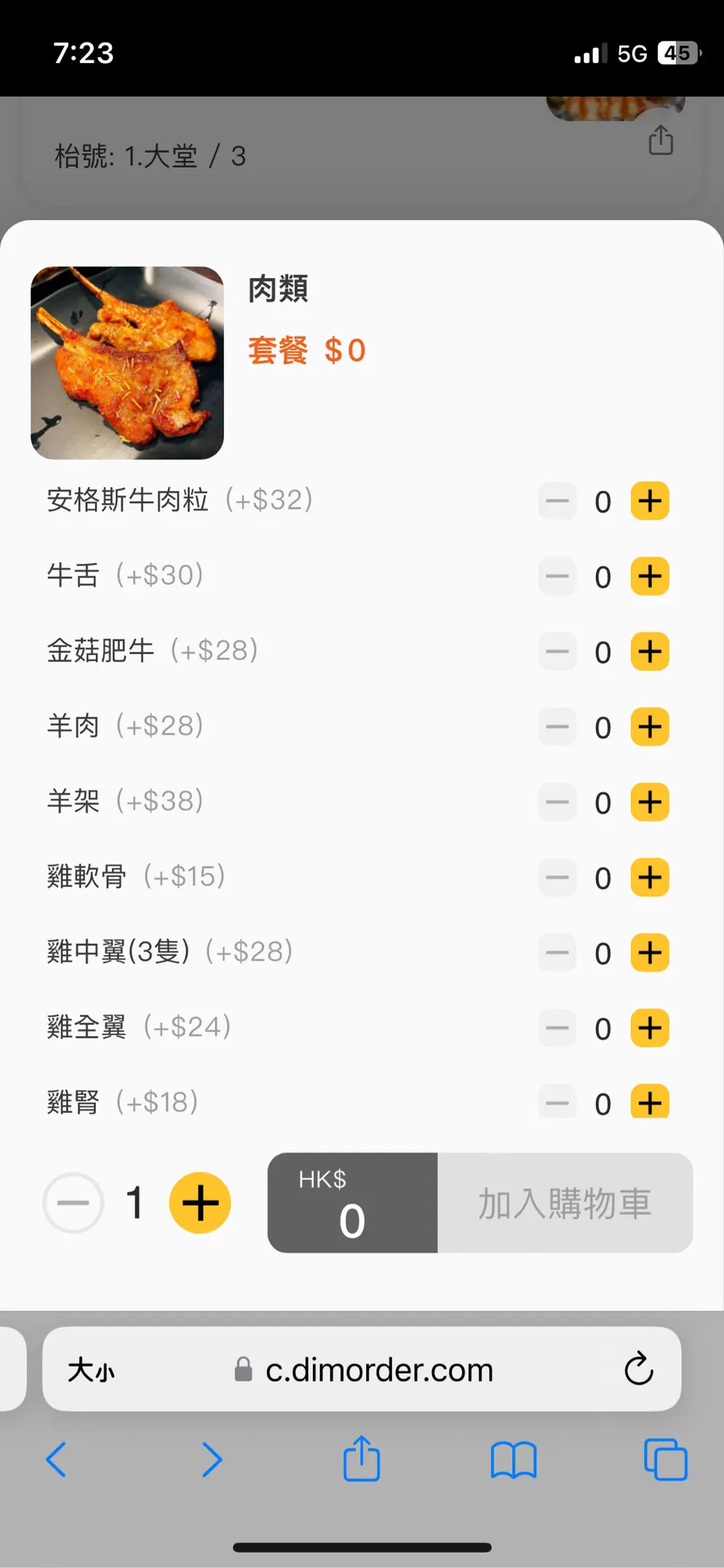
Task: Open the browser bookmarks
Action: point(513,1459)
